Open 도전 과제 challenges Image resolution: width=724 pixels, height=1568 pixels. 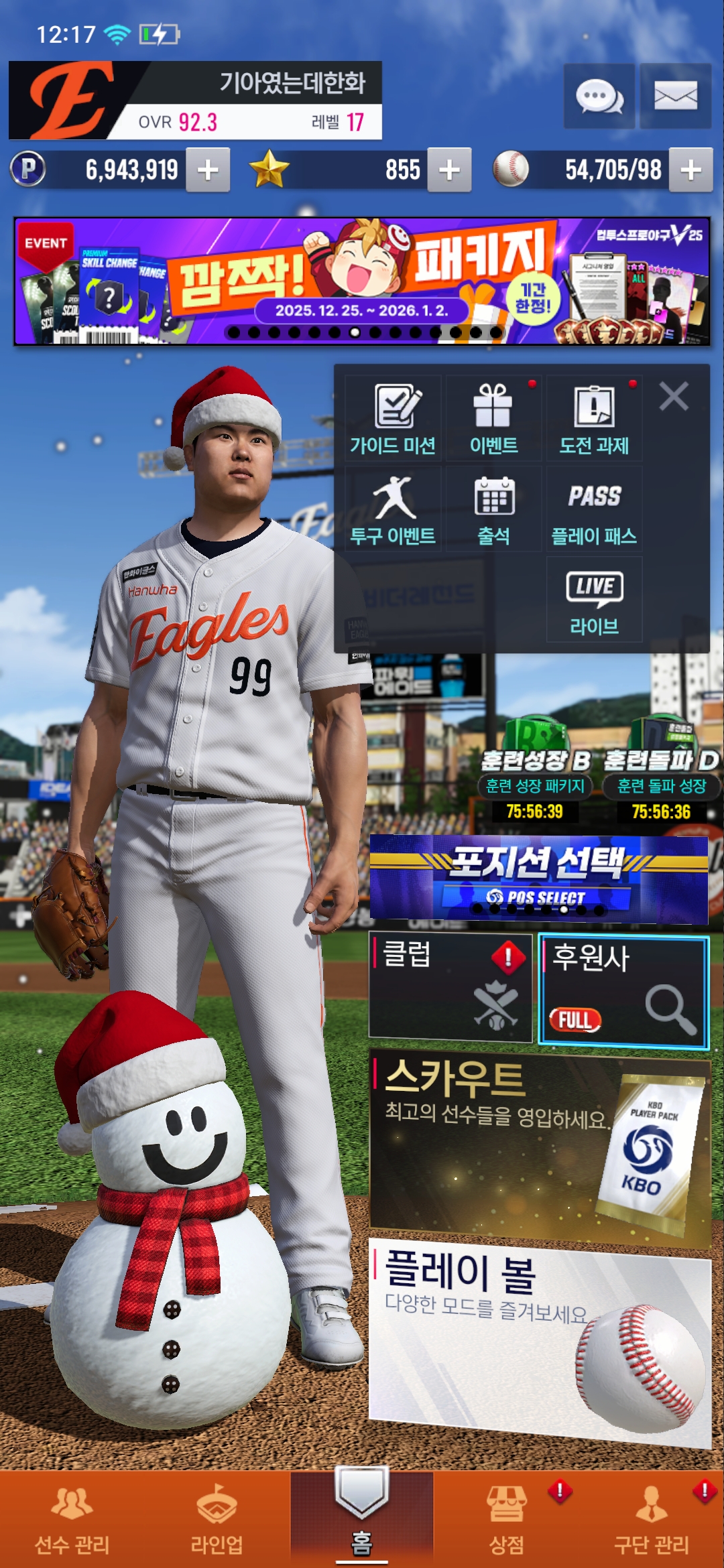595,419
